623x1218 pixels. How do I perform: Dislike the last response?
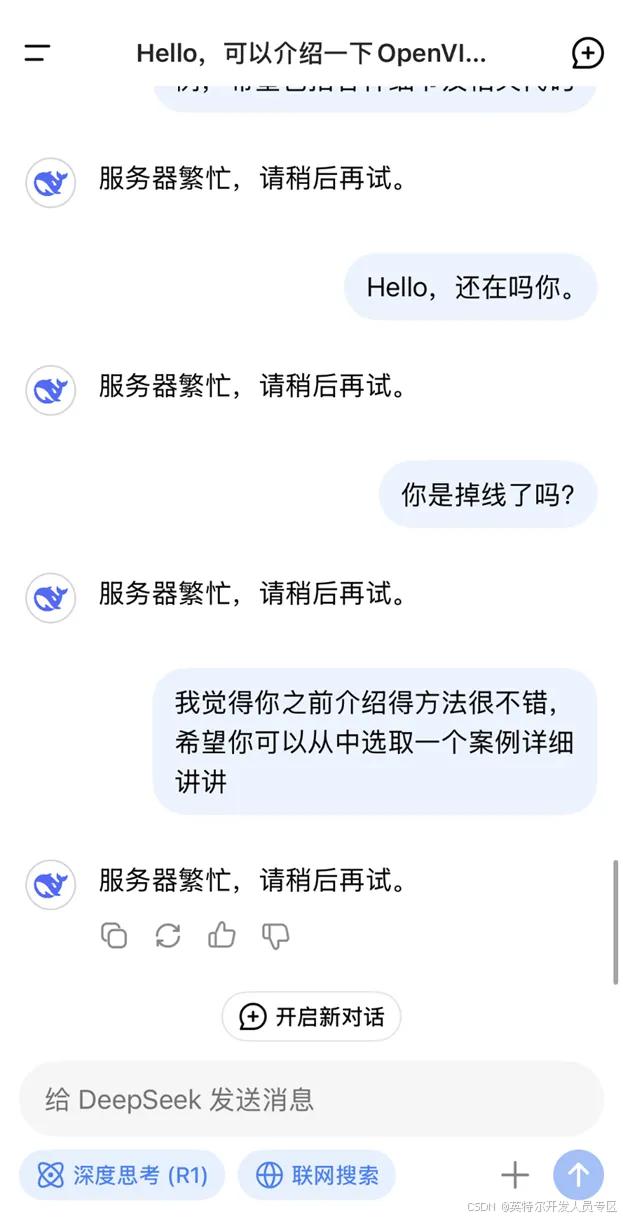276,935
